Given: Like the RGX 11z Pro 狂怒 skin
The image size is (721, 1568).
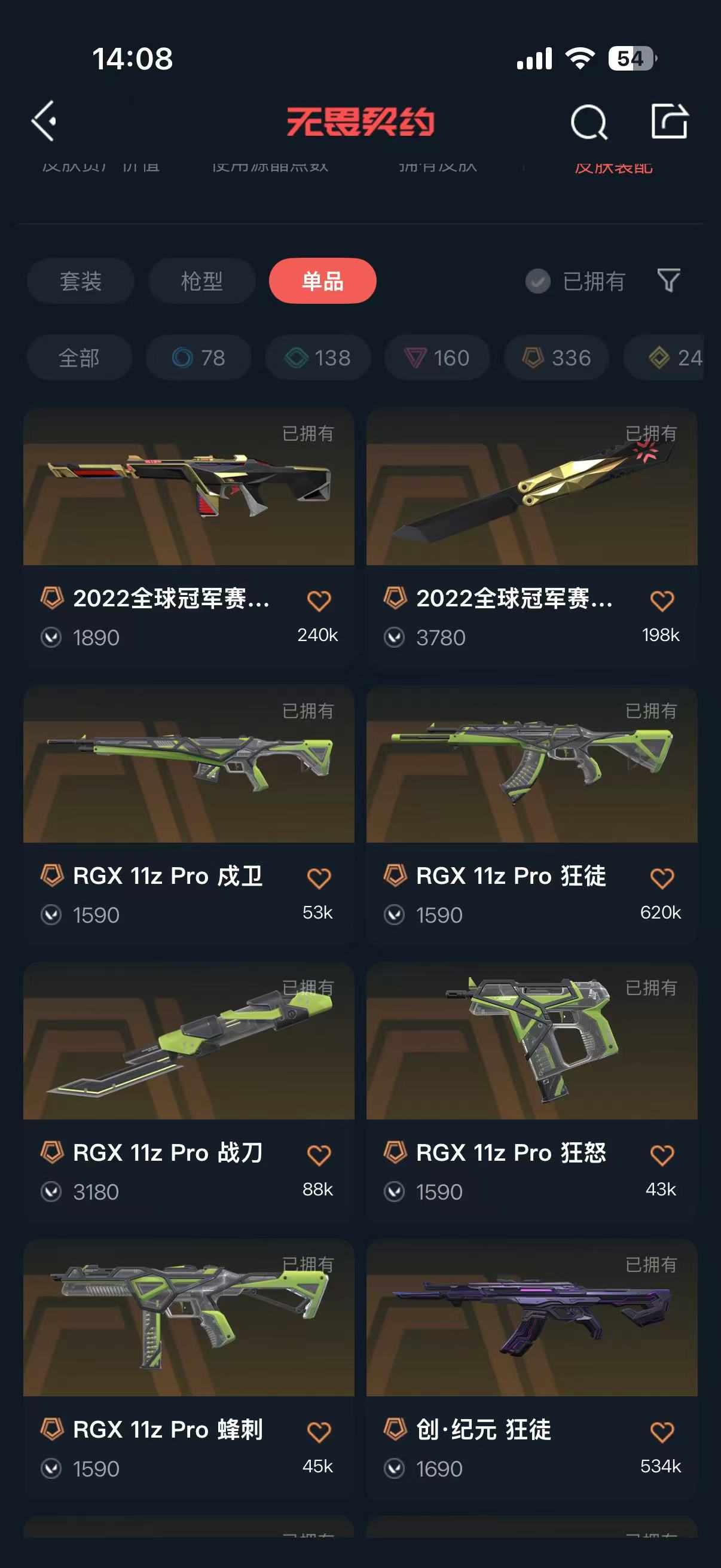Looking at the screenshot, I should pyautogui.click(x=662, y=1155).
